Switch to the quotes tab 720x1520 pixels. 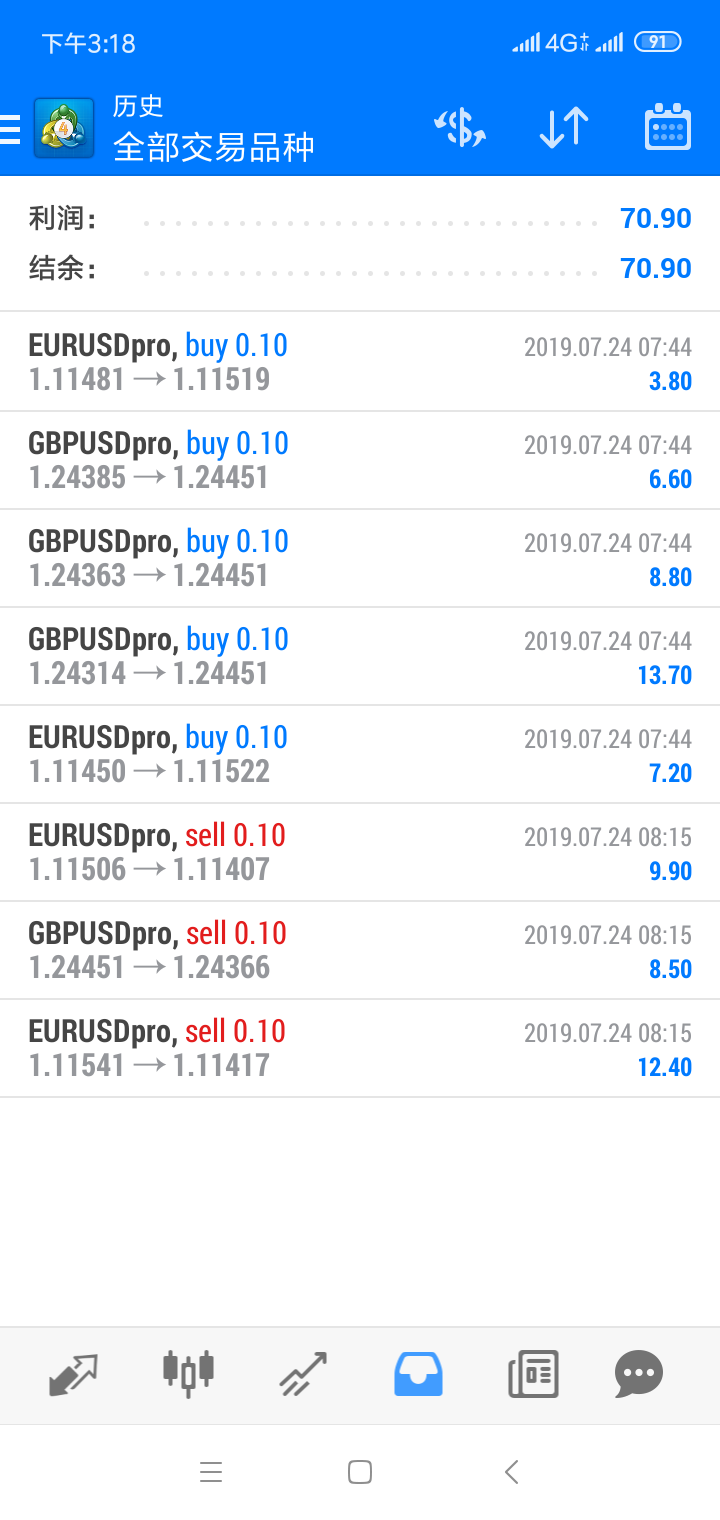(x=74, y=1374)
